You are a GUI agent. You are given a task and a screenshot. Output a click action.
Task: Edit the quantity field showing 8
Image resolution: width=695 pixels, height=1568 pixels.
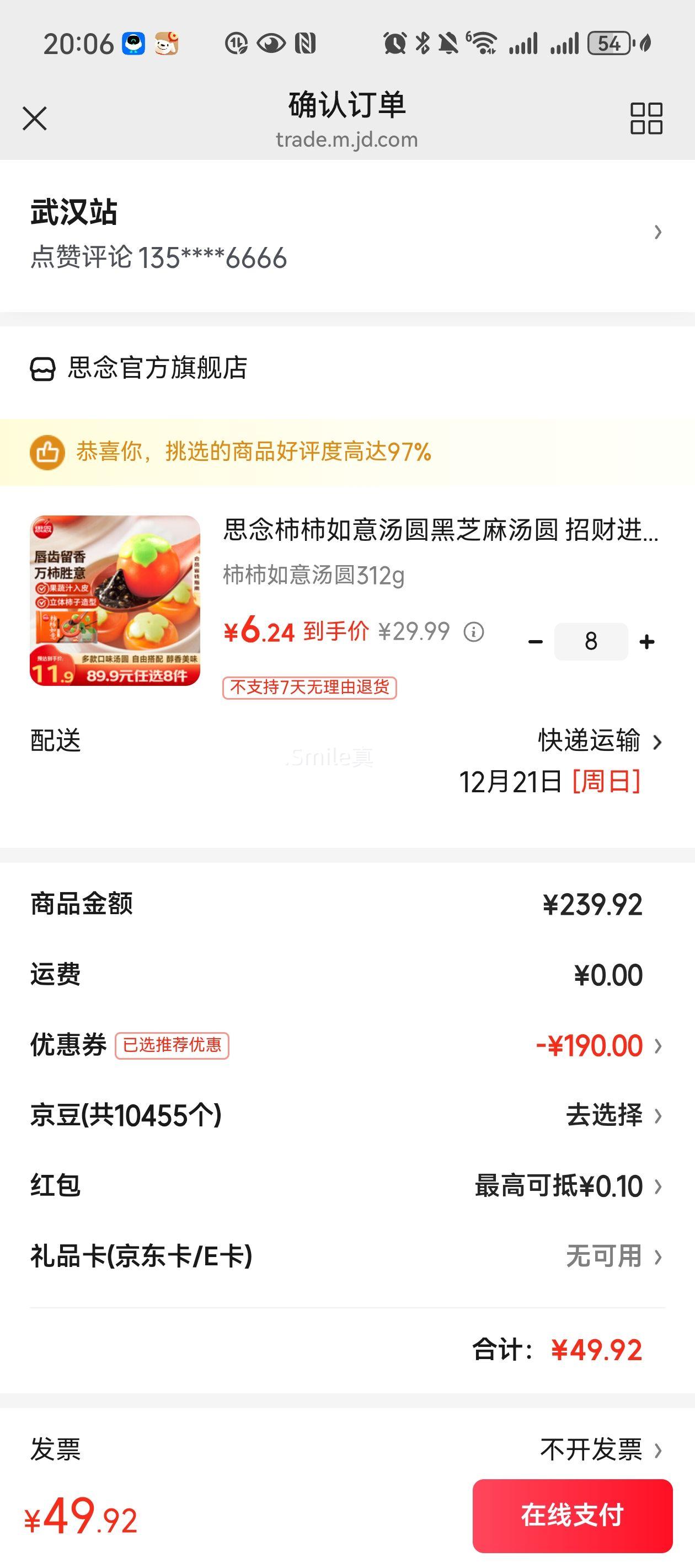pos(590,640)
